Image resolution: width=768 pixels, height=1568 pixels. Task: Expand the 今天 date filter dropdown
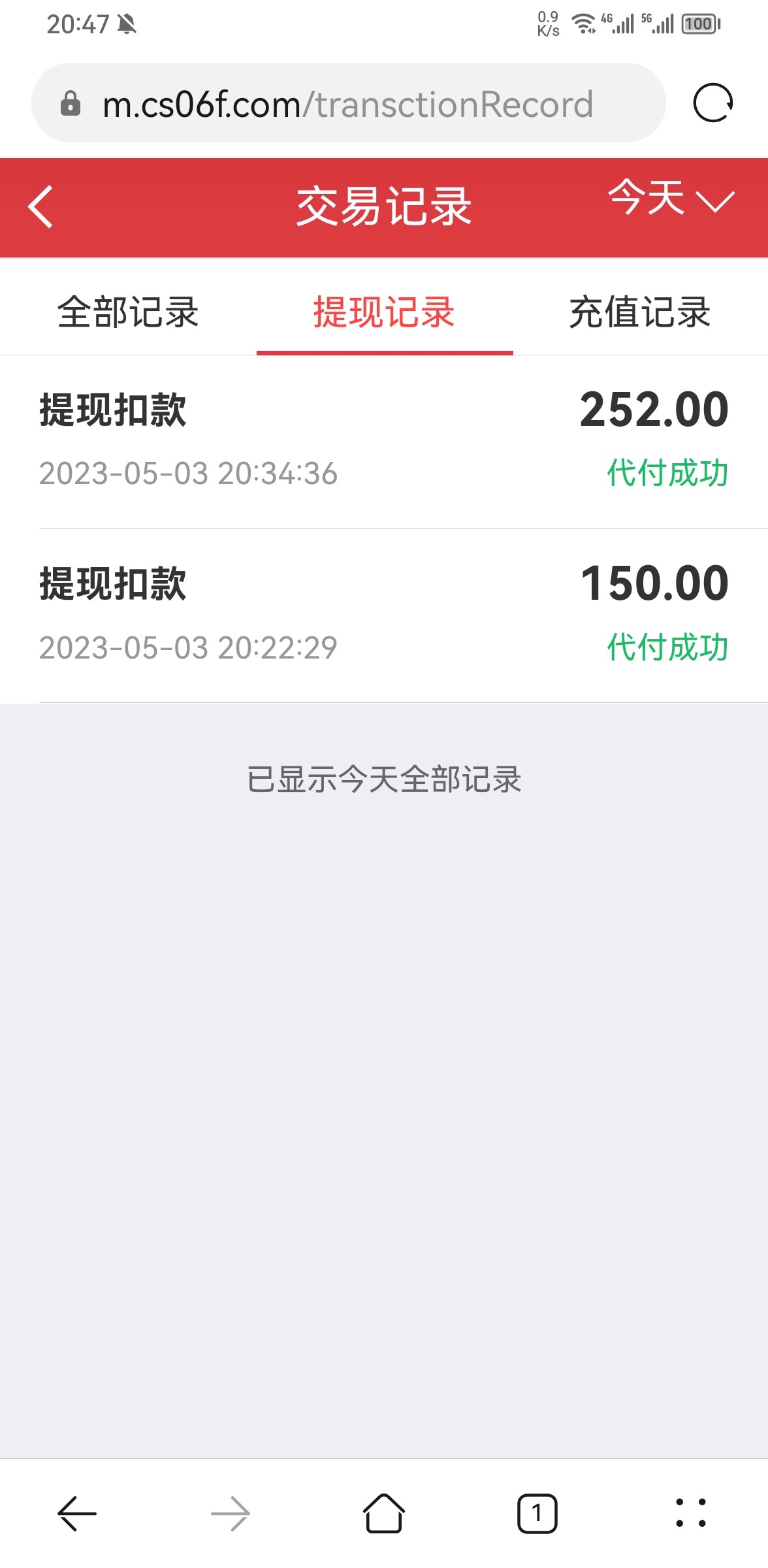tap(671, 199)
